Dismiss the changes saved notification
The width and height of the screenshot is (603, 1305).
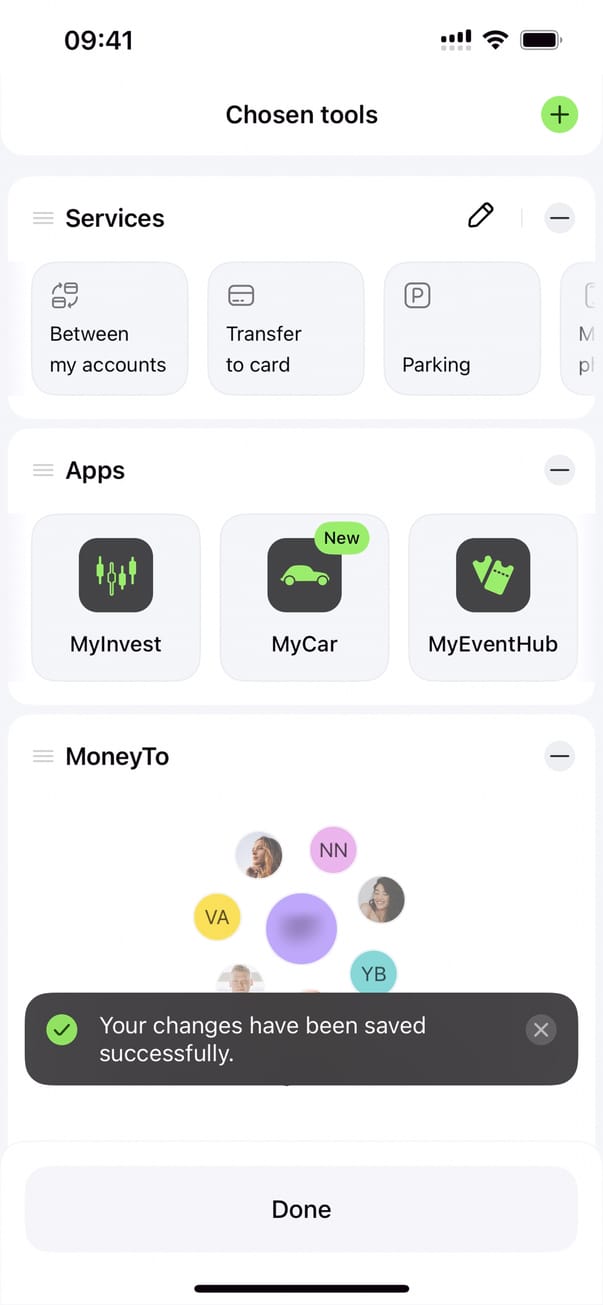541,1030
